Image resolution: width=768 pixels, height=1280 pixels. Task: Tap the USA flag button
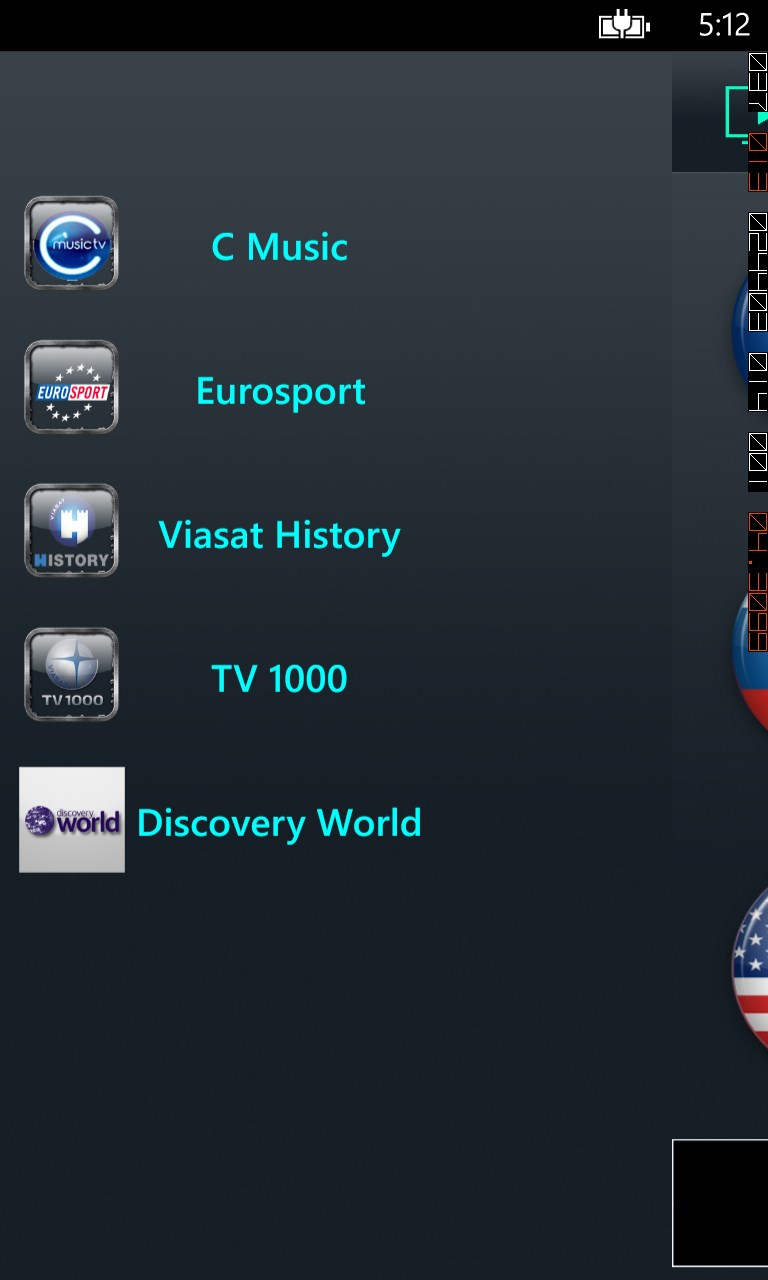(x=752, y=966)
